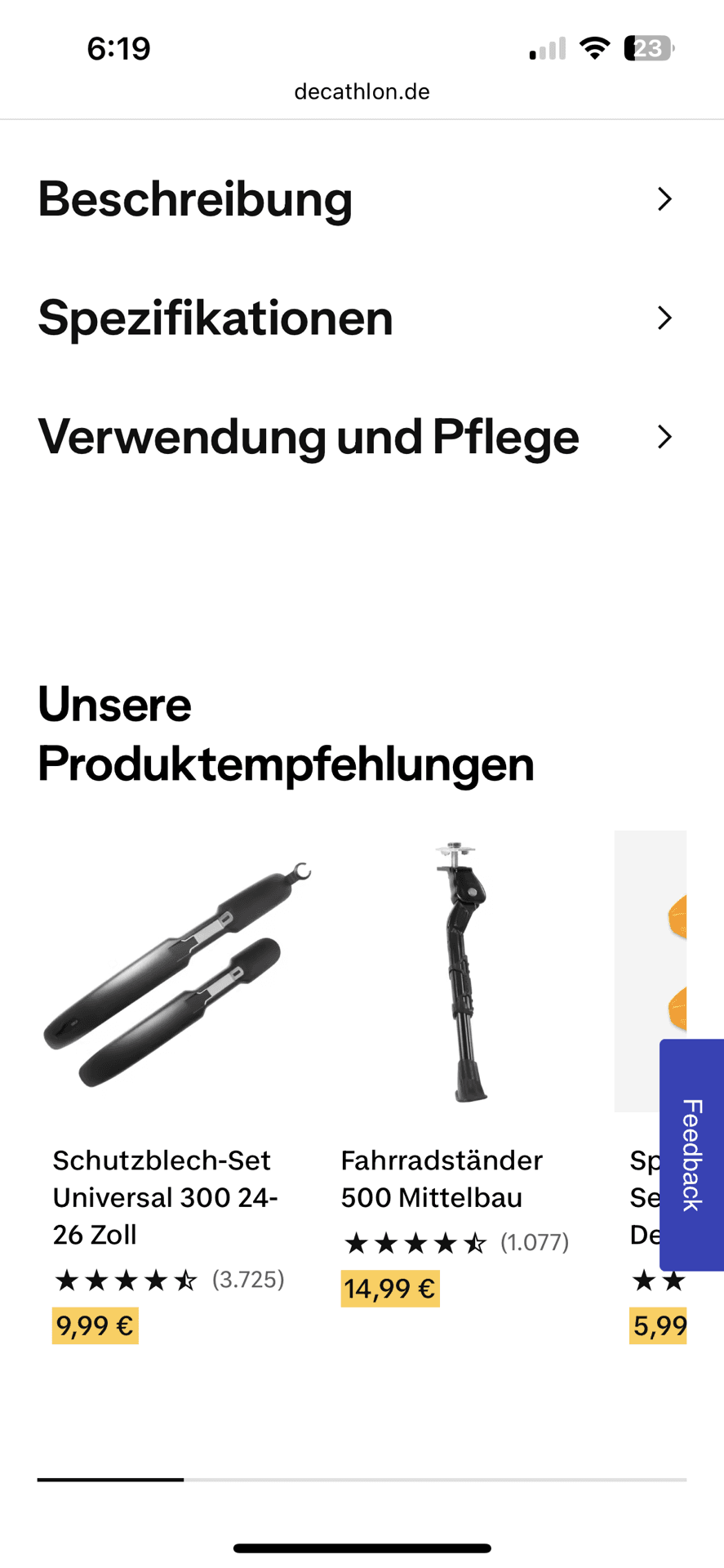Tap the arrow next to Verwendung und Pflege
Image resolution: width=724 pixels, height=1568 pixels.
pyautogui.click(x=664, y=437)
